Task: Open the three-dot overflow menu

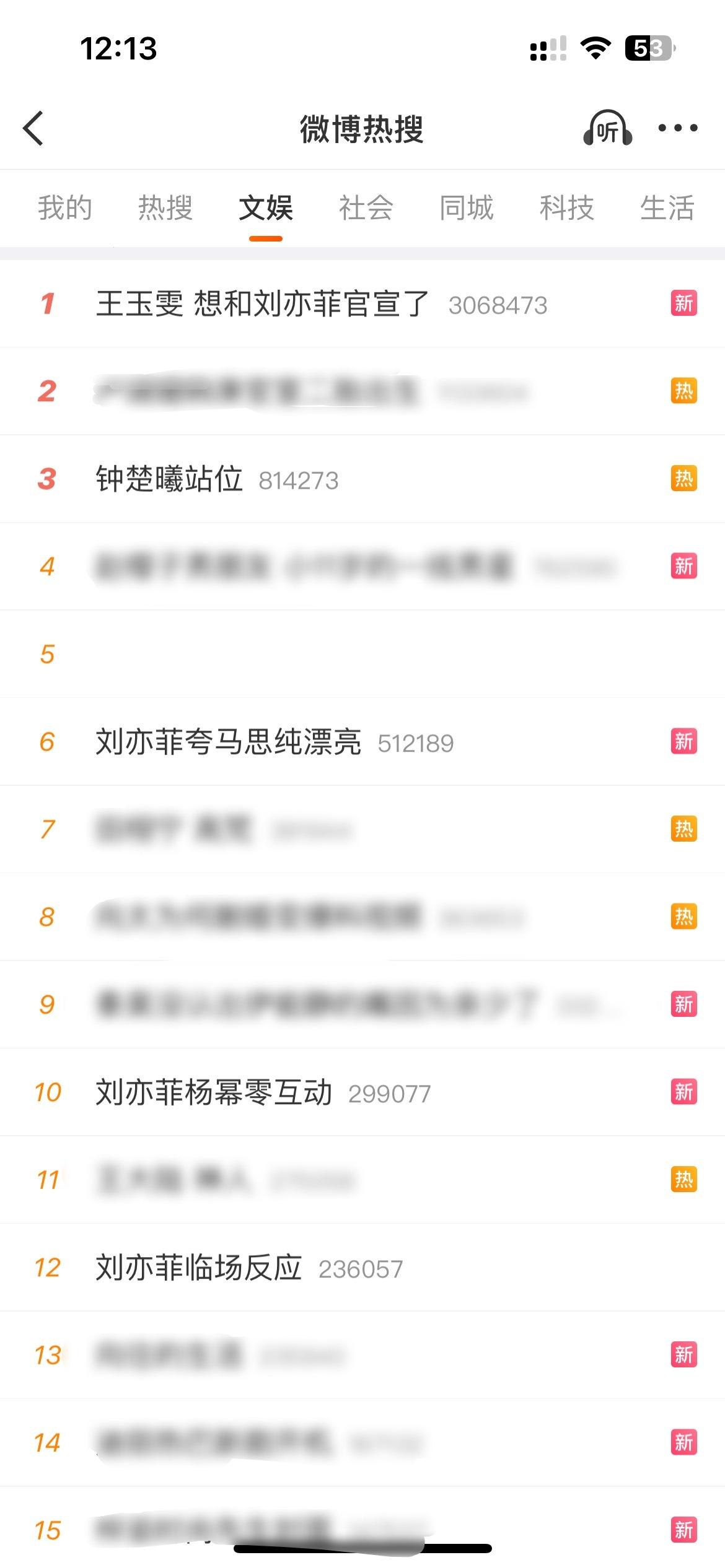Action: click(x=677, y=128)
